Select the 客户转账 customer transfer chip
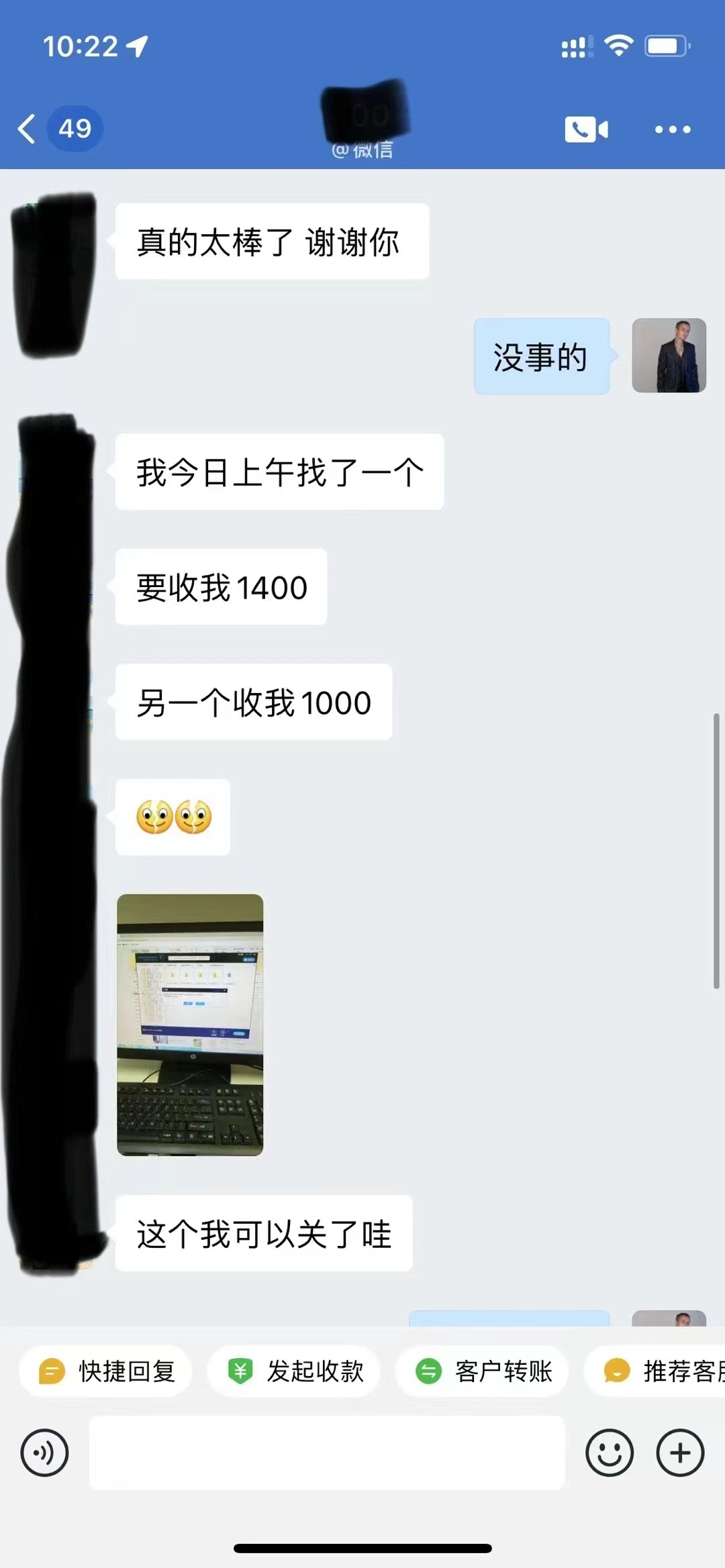 483,1371
